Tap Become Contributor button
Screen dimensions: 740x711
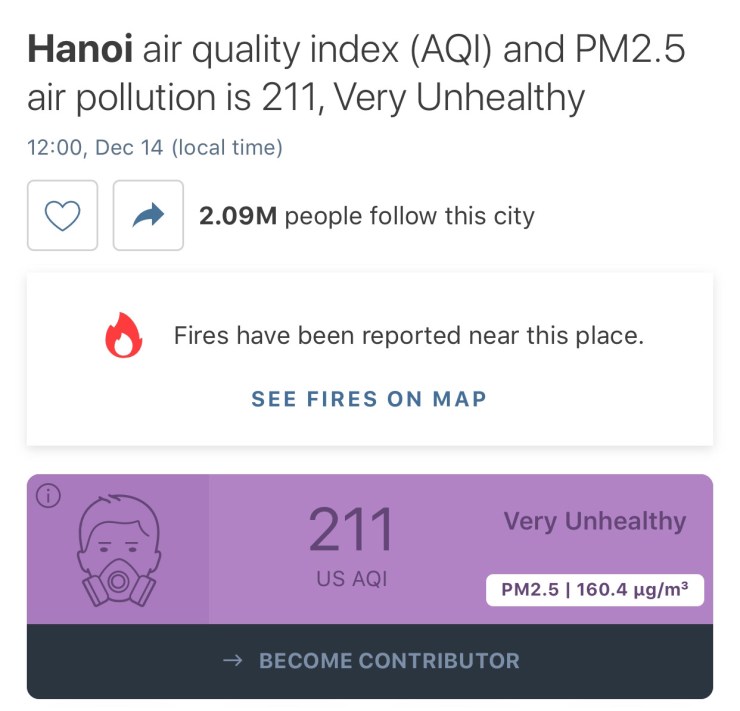370,661
